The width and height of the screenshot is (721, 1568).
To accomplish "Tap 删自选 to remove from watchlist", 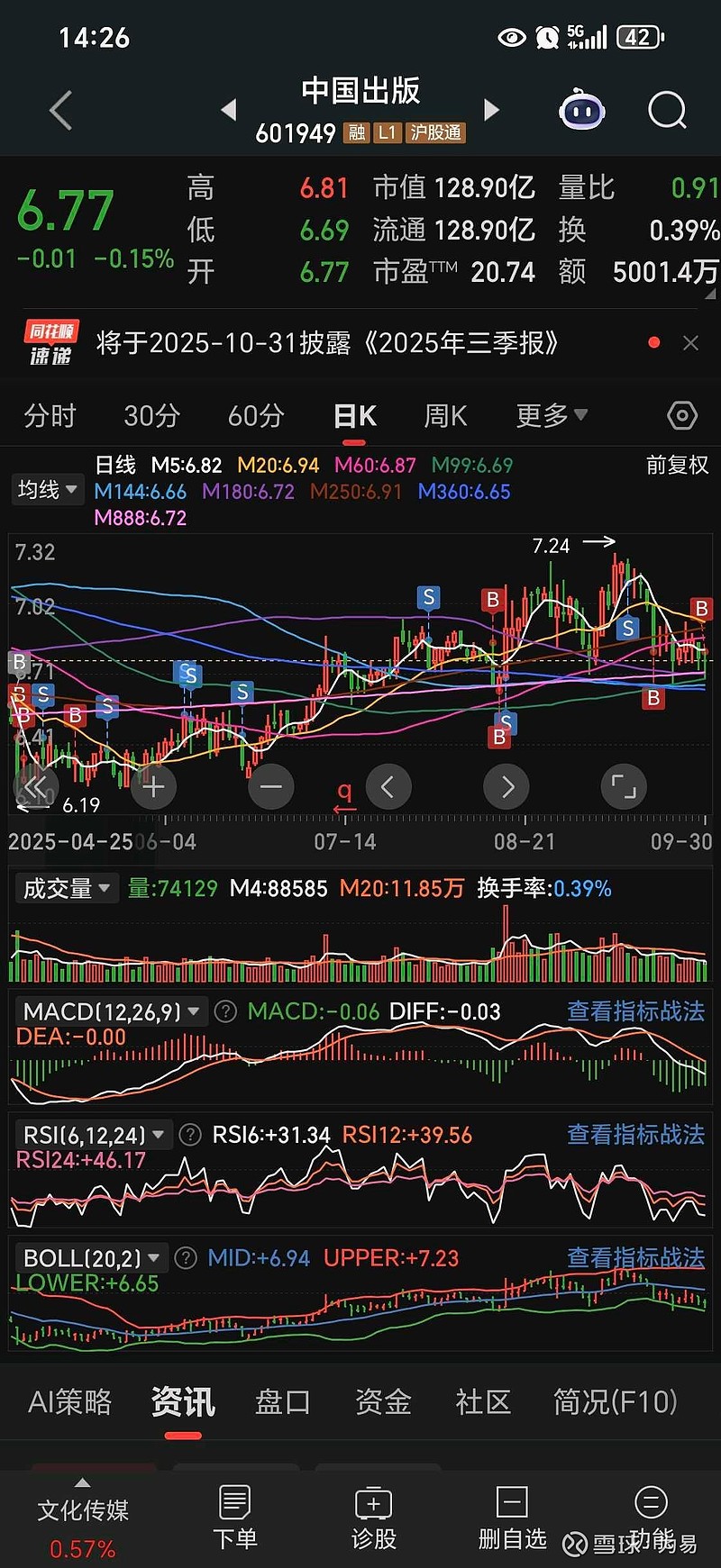I will click(512, 1518).
